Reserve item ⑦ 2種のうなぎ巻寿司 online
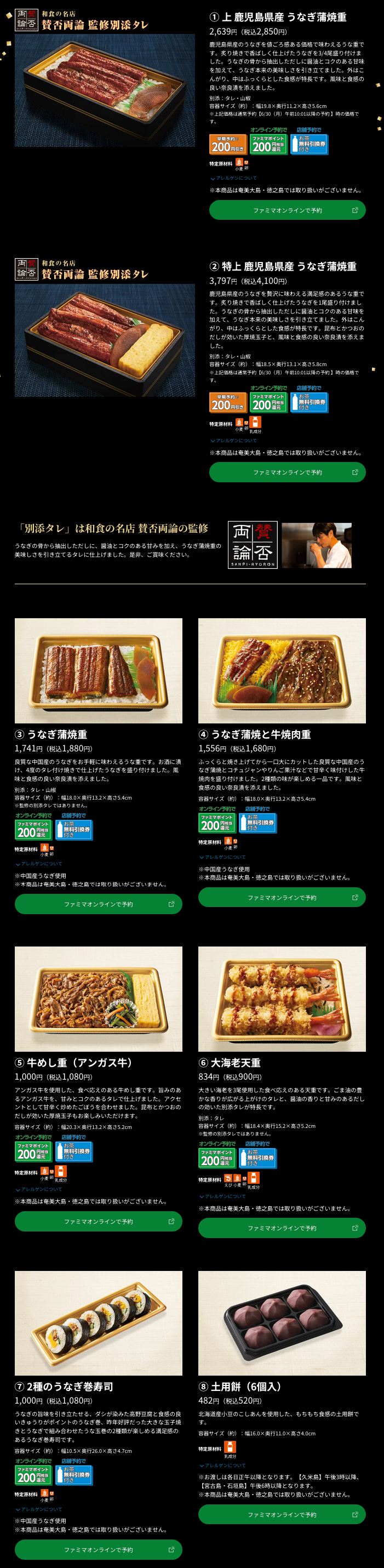Viewport: 384px width, 1568px height. click(98, 1549)
